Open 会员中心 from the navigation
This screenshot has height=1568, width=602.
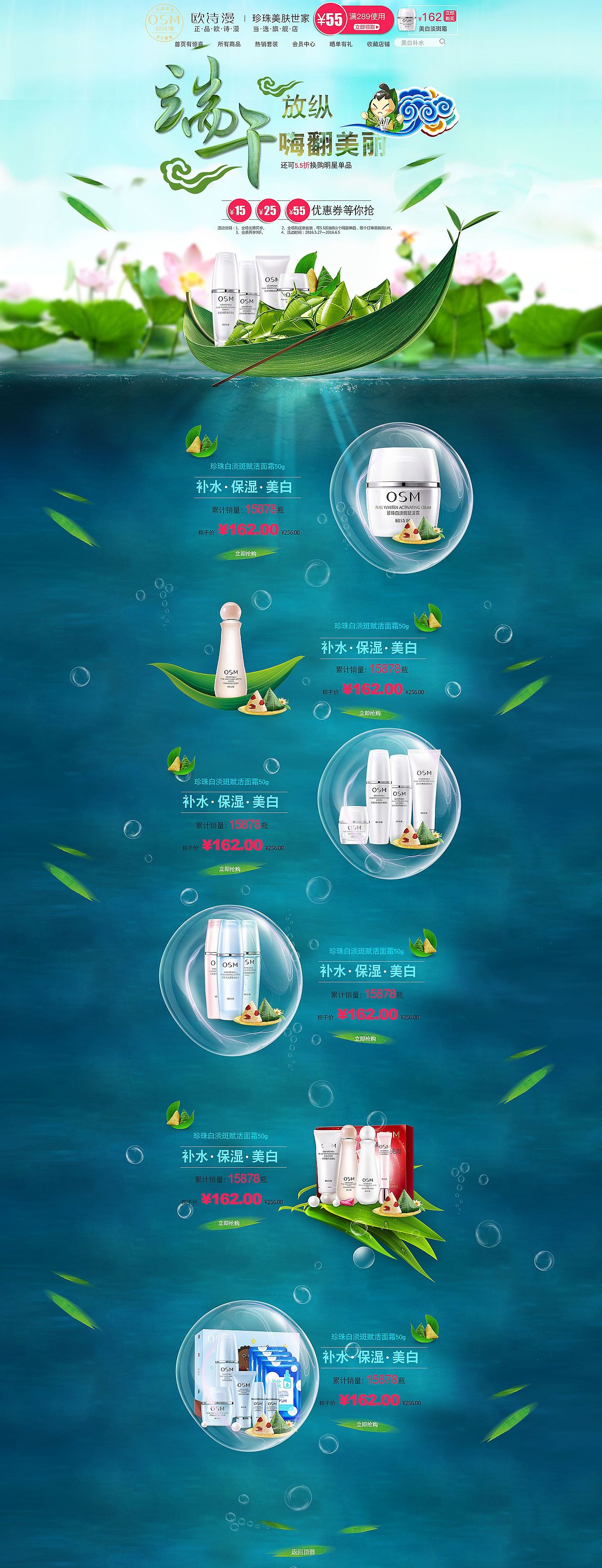[304, 44]
